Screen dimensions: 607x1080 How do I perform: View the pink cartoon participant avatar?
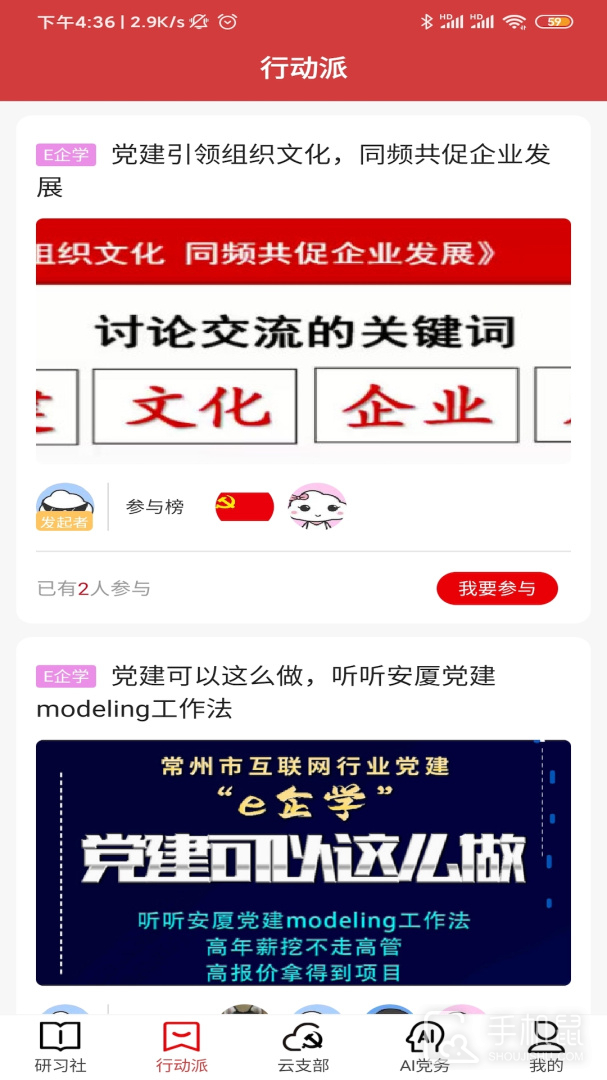(317, 507)
